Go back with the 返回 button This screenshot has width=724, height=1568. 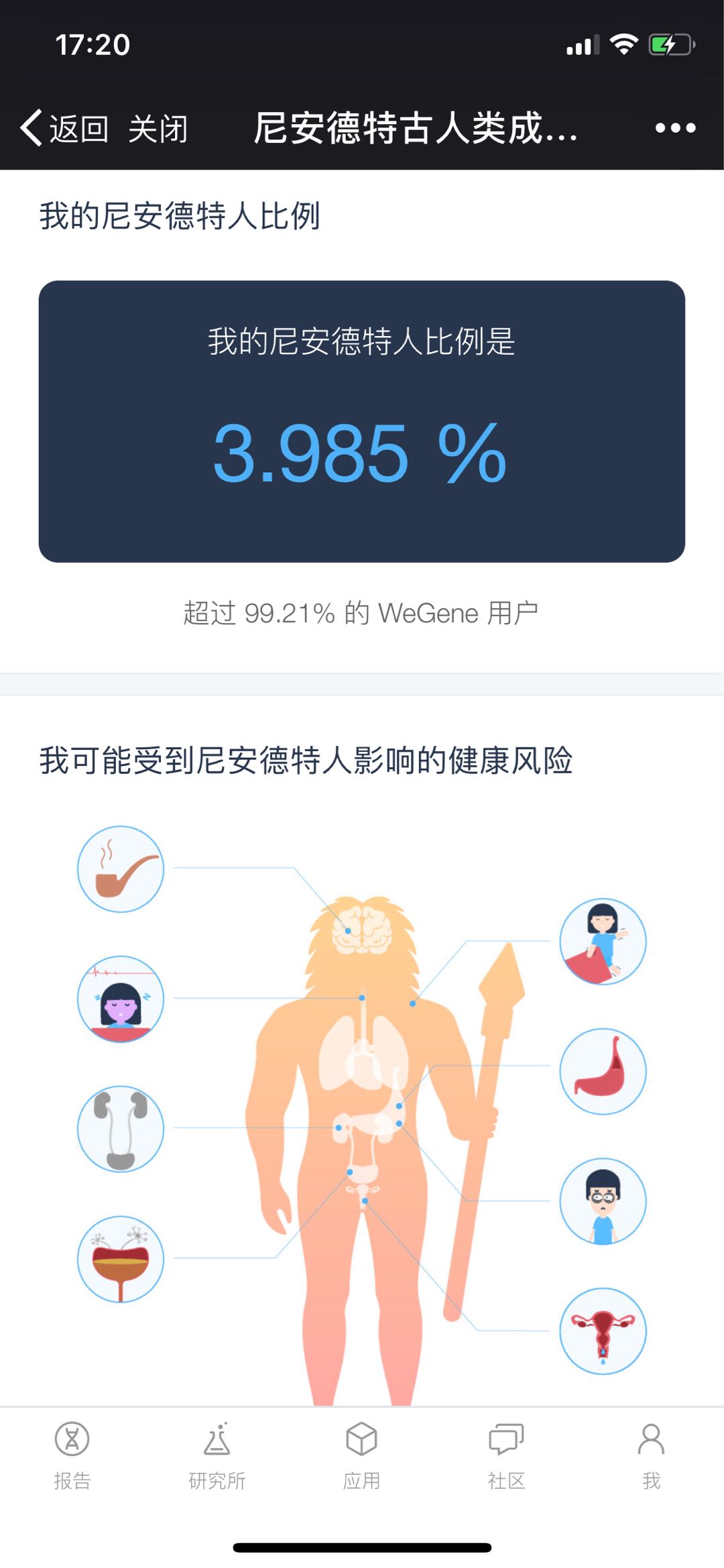tap(64, 127)
